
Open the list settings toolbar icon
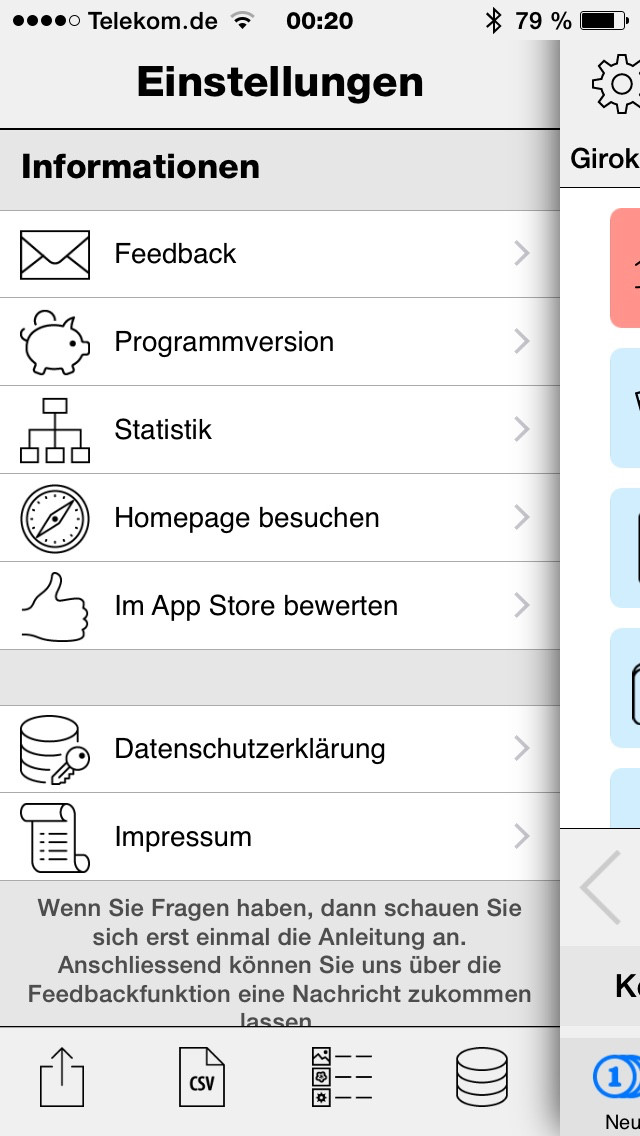341,1077
